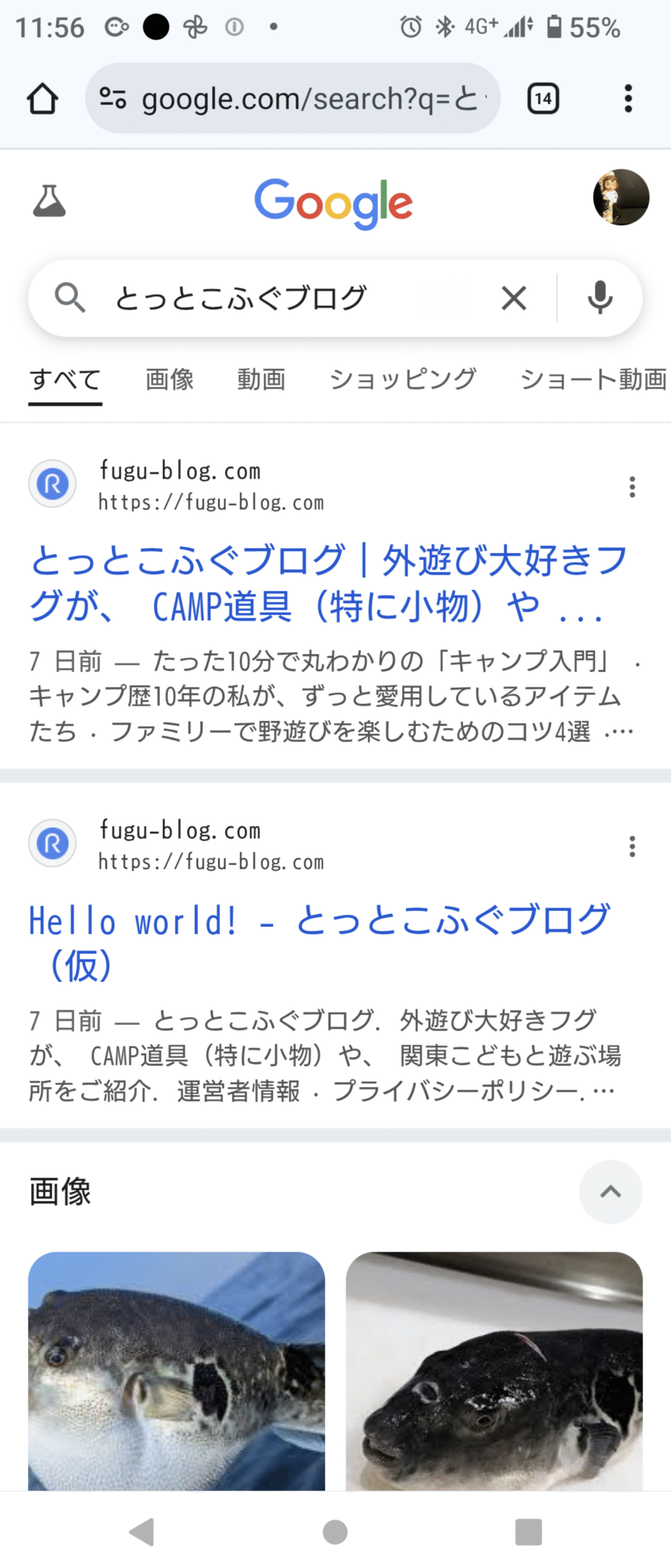Open Google account profile picture
The height and width of the screenshot is (1568, 671).
coord(620,197)
